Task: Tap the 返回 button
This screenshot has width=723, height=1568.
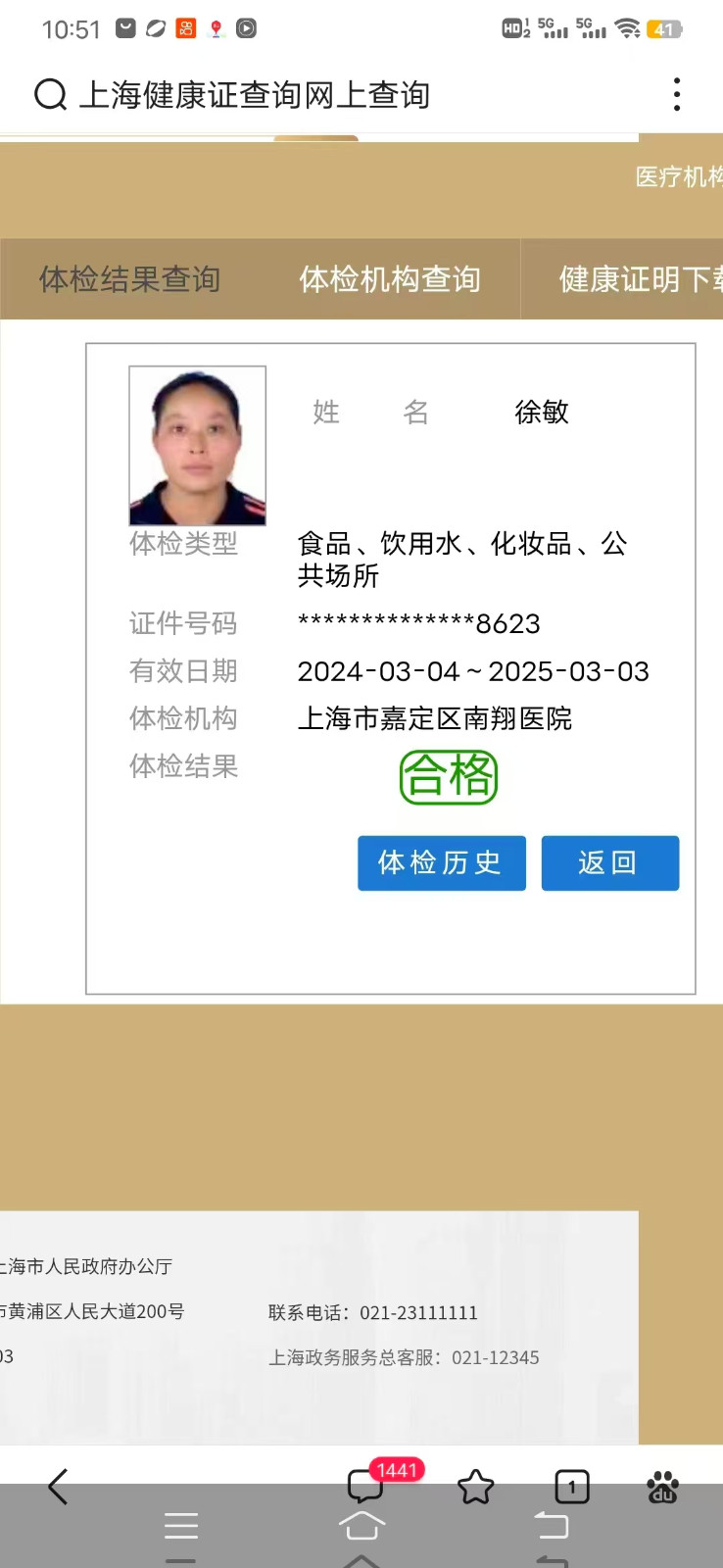Action: pyautogui.click(x=609, y=862)
